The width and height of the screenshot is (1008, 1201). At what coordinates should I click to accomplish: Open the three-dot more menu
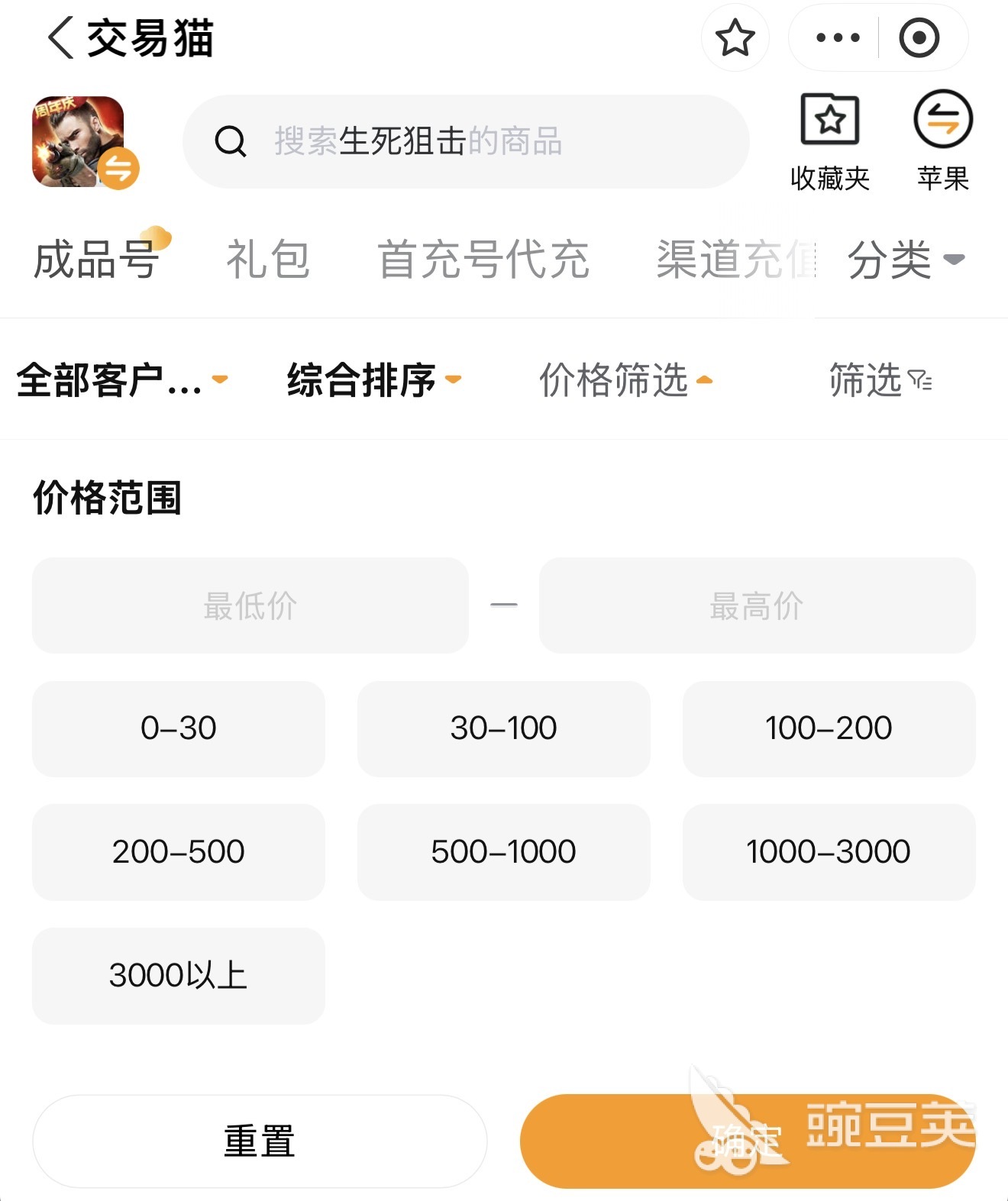point(838,38)
